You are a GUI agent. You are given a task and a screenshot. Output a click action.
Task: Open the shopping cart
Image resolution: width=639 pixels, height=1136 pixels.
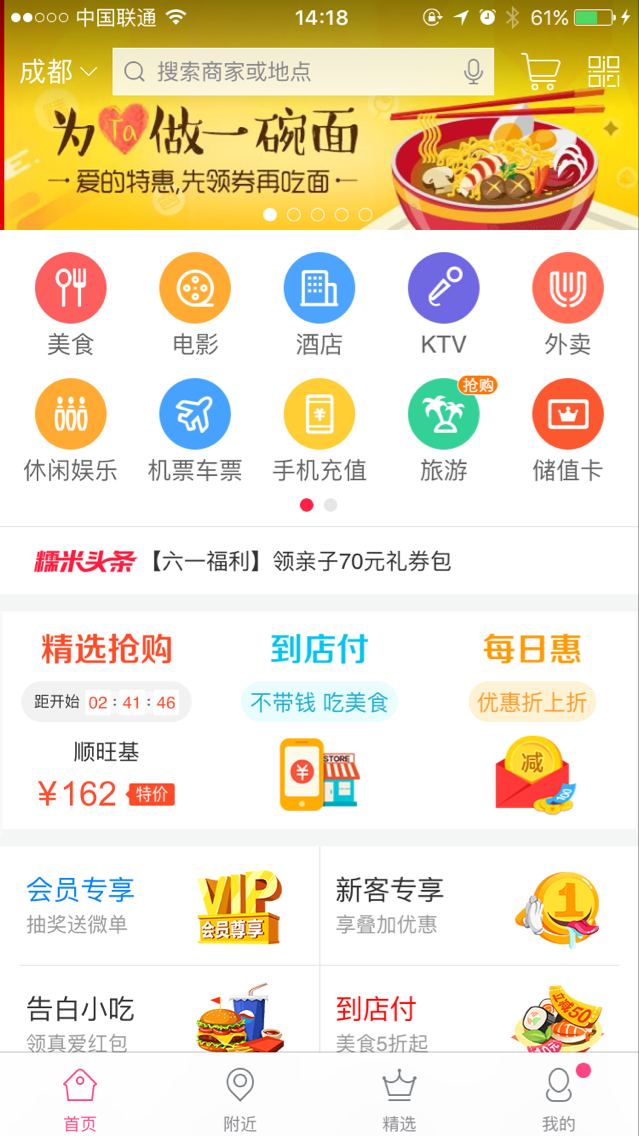click(x=540, y=72)
